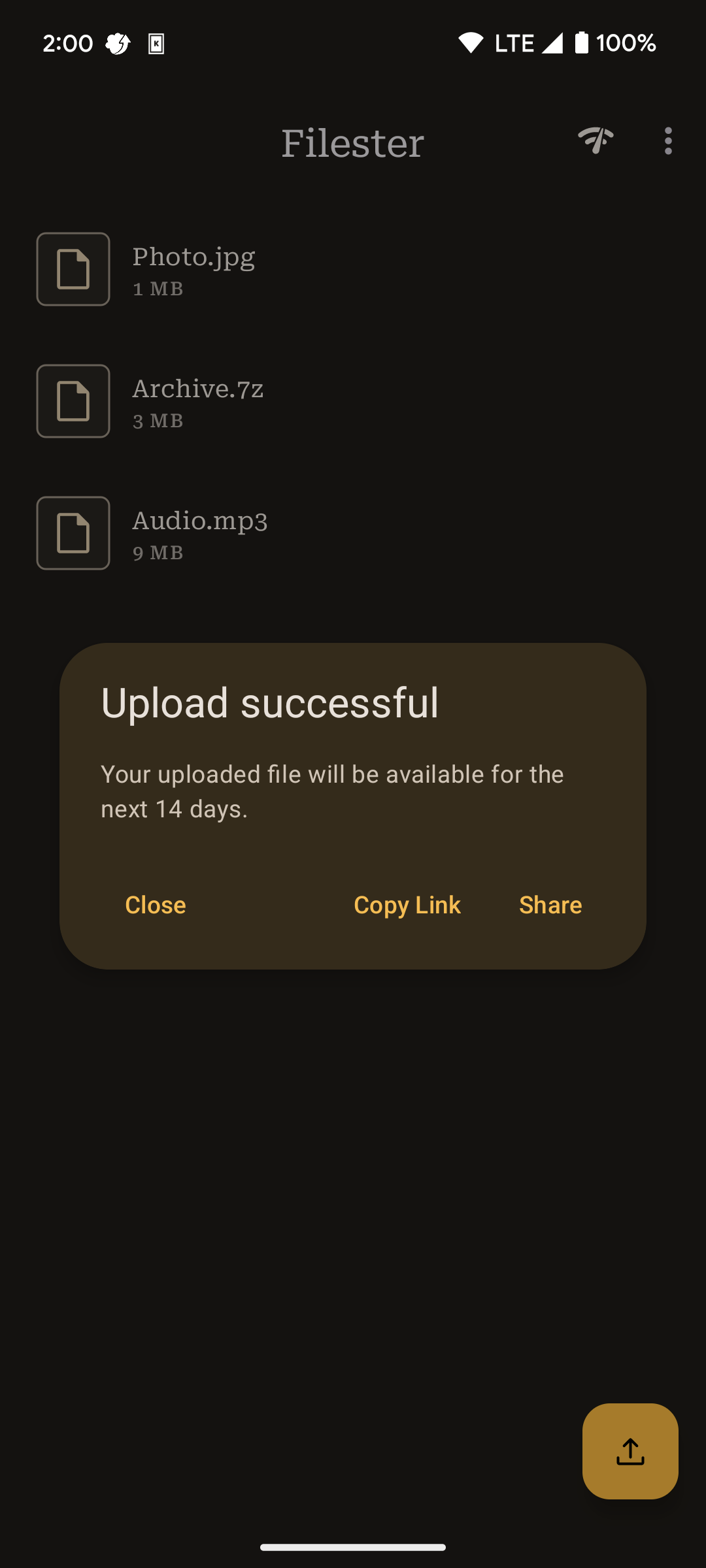Image resolution: width=706 pixels, height=1568 pixels.
Task: Open the Archive.7z file entry
Action: (197, 401)
